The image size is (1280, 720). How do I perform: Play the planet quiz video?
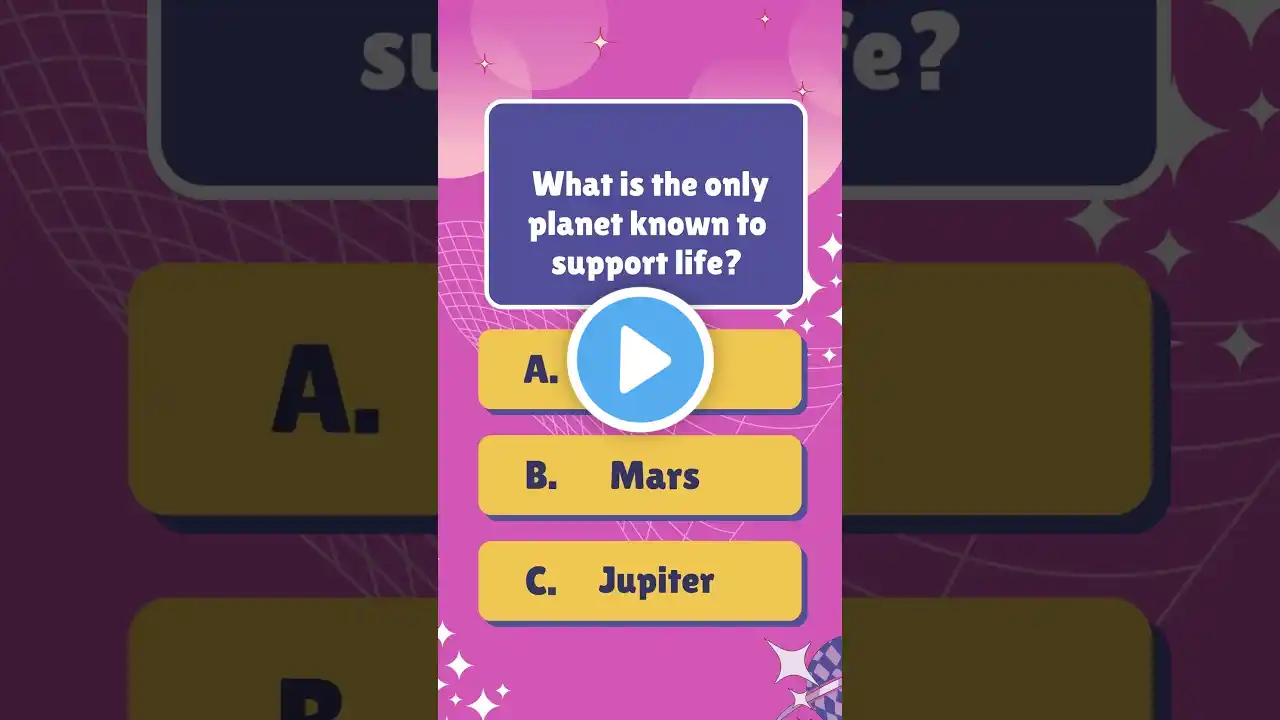point(640,360)
